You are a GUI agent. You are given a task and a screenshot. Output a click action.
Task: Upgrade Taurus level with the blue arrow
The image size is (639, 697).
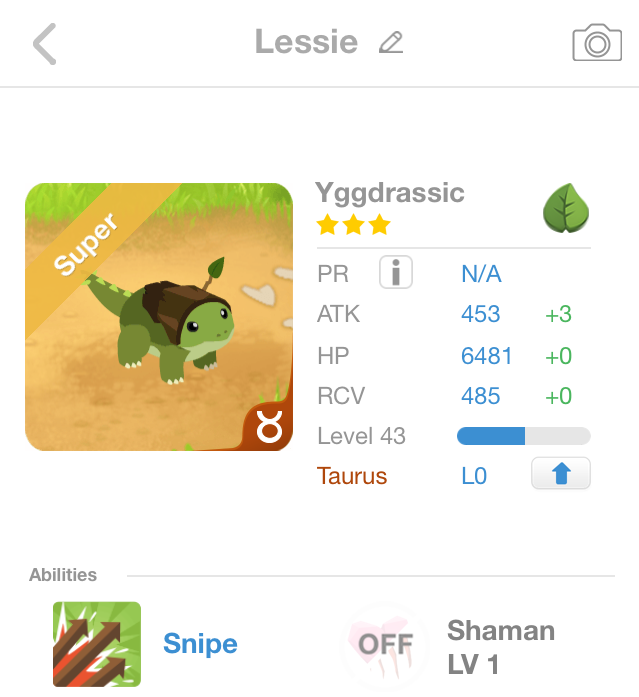pos(560,474)
